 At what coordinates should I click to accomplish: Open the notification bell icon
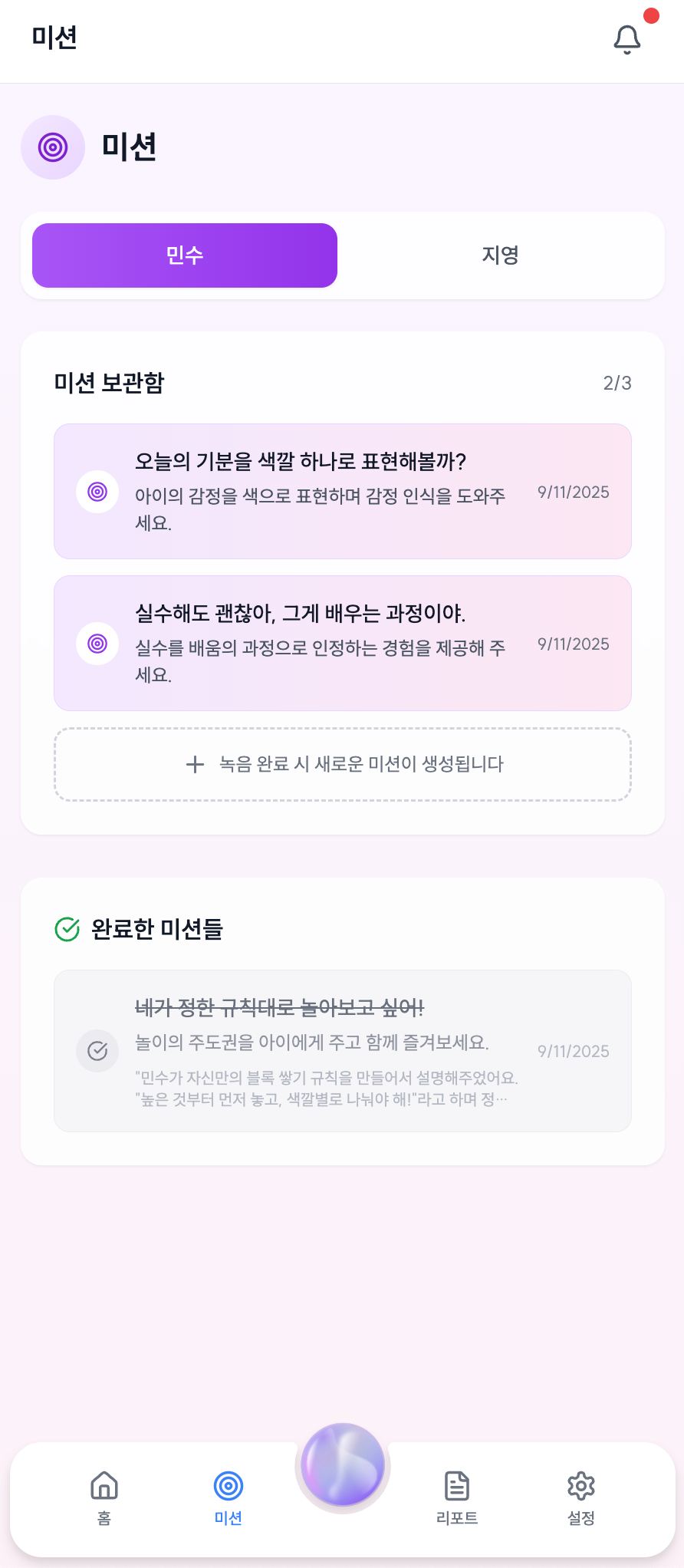[x=627, y=39]
